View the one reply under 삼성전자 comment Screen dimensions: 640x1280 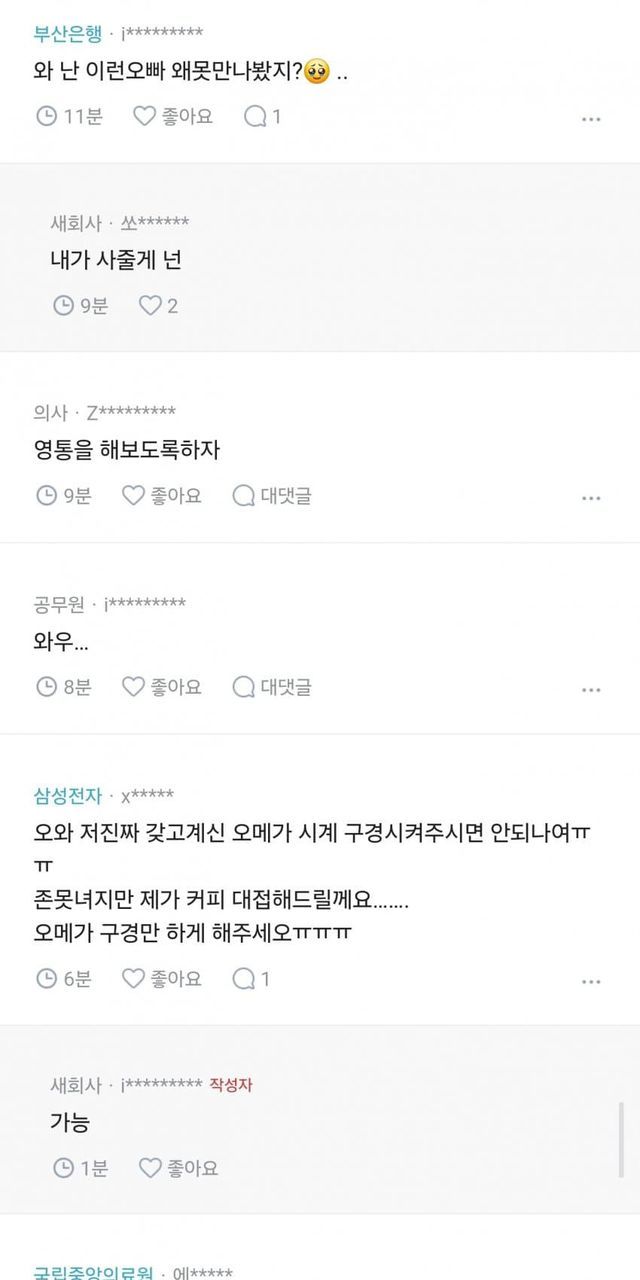pos(251,979)
